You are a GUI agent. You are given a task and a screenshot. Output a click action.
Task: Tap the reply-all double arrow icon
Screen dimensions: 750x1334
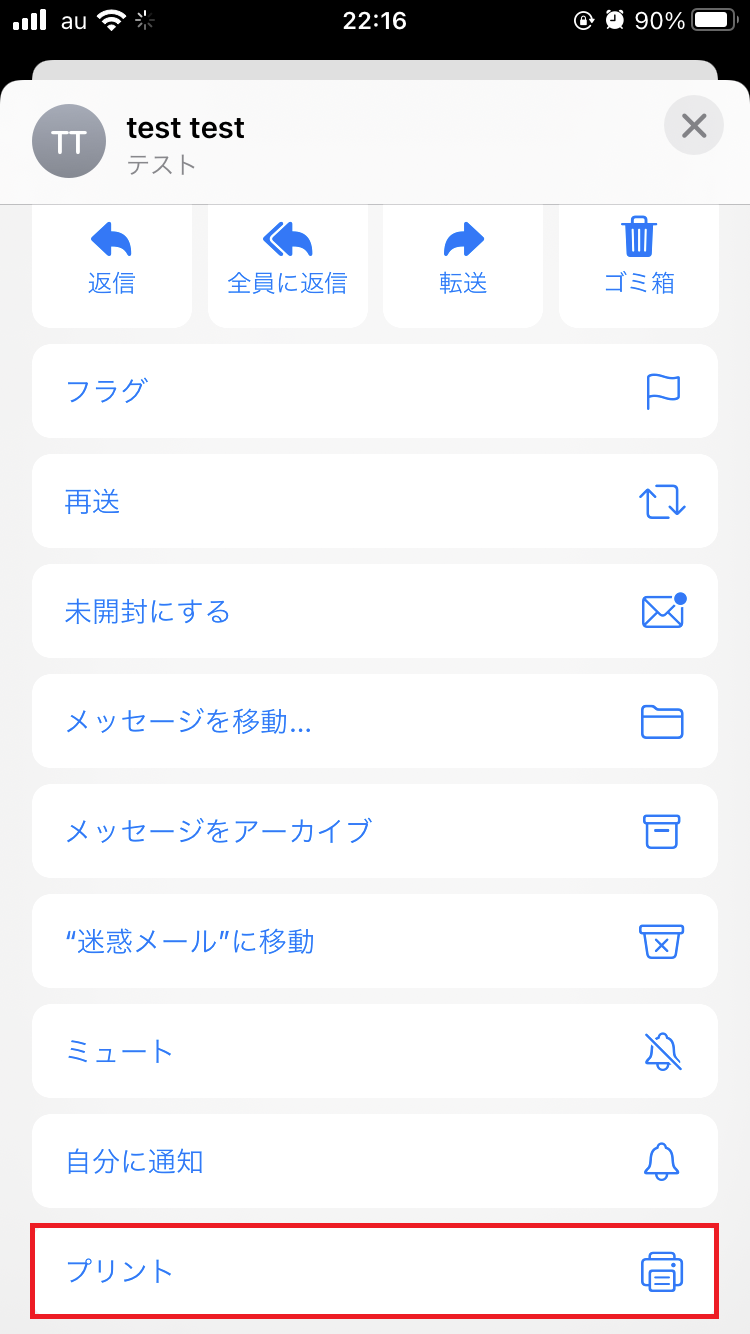(287, 237)
